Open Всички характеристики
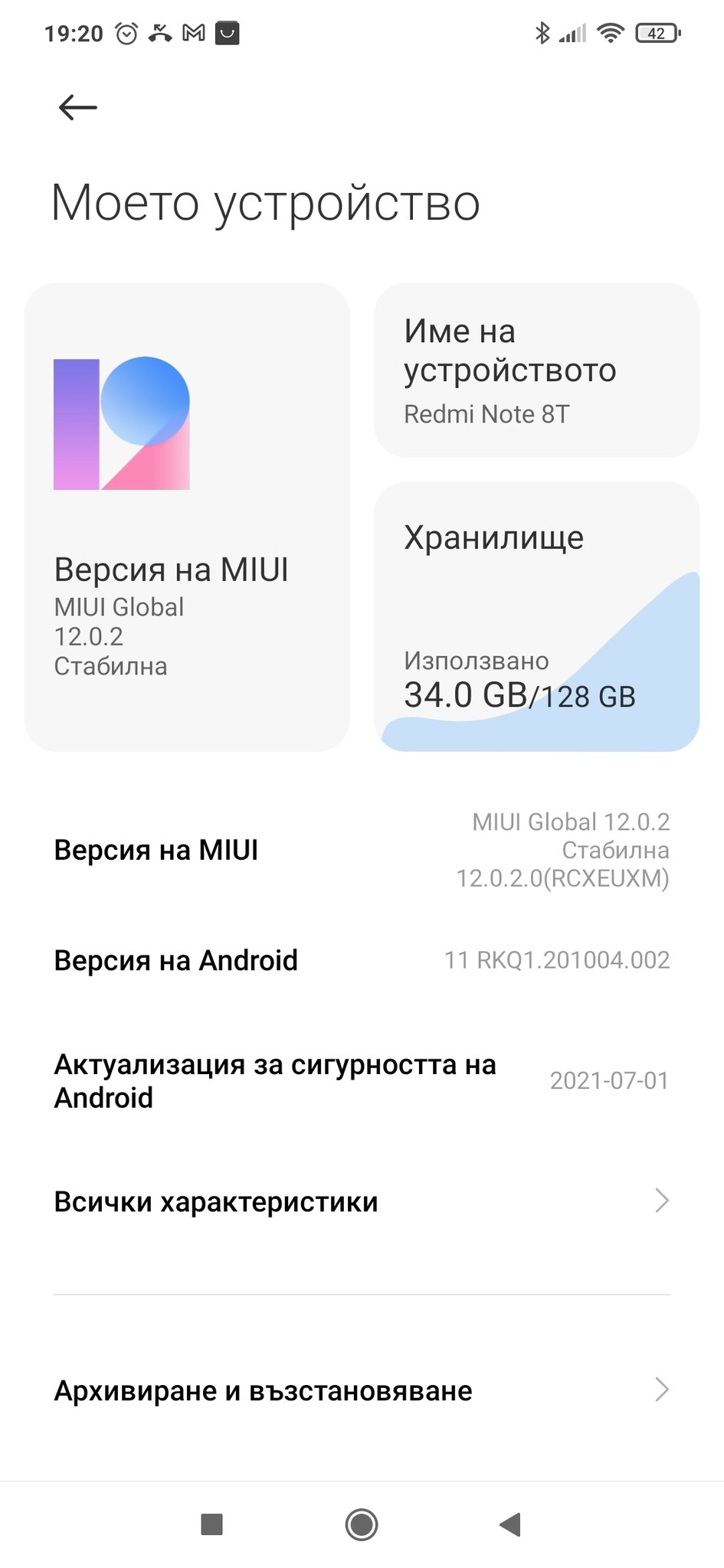The width and height of the screenshot is (724, 1568). pos(362,1201)
